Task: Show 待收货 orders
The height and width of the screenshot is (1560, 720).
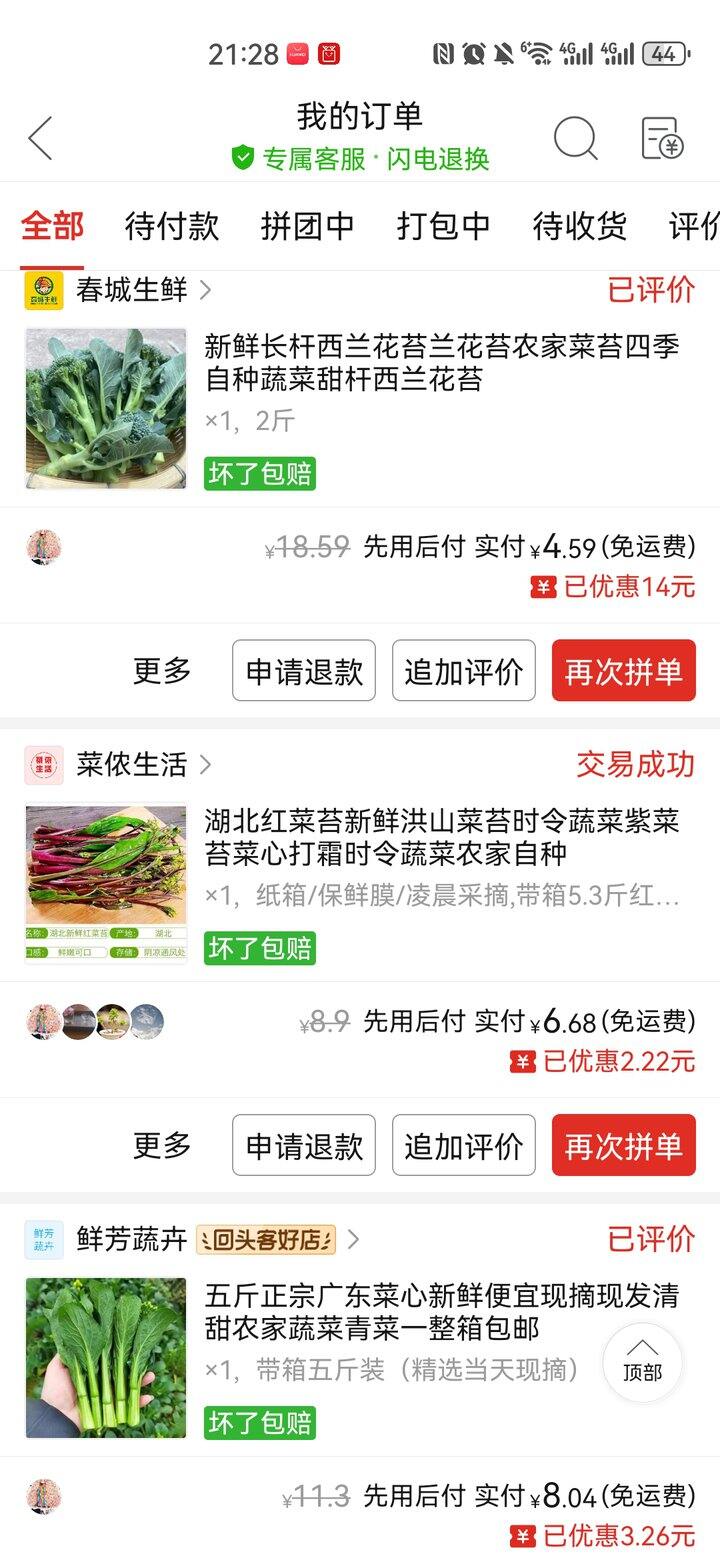Action: point(579,226)
